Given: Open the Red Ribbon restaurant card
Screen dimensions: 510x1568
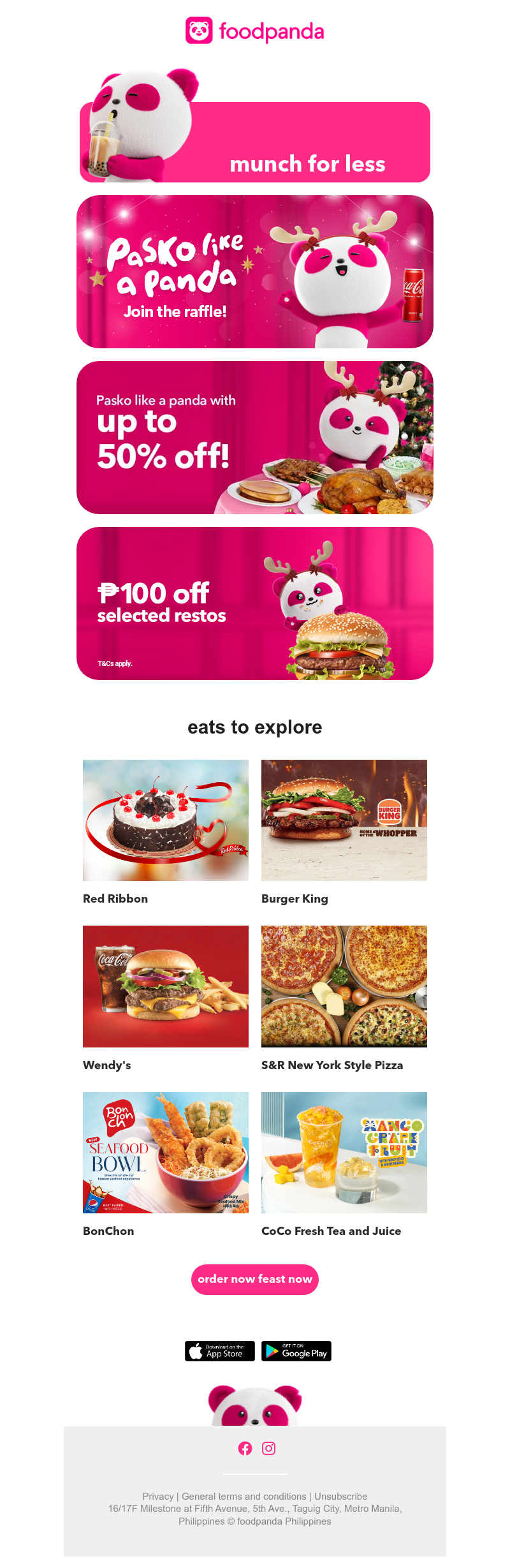Looking at the screenshot, I should click(x=166, y=820).
